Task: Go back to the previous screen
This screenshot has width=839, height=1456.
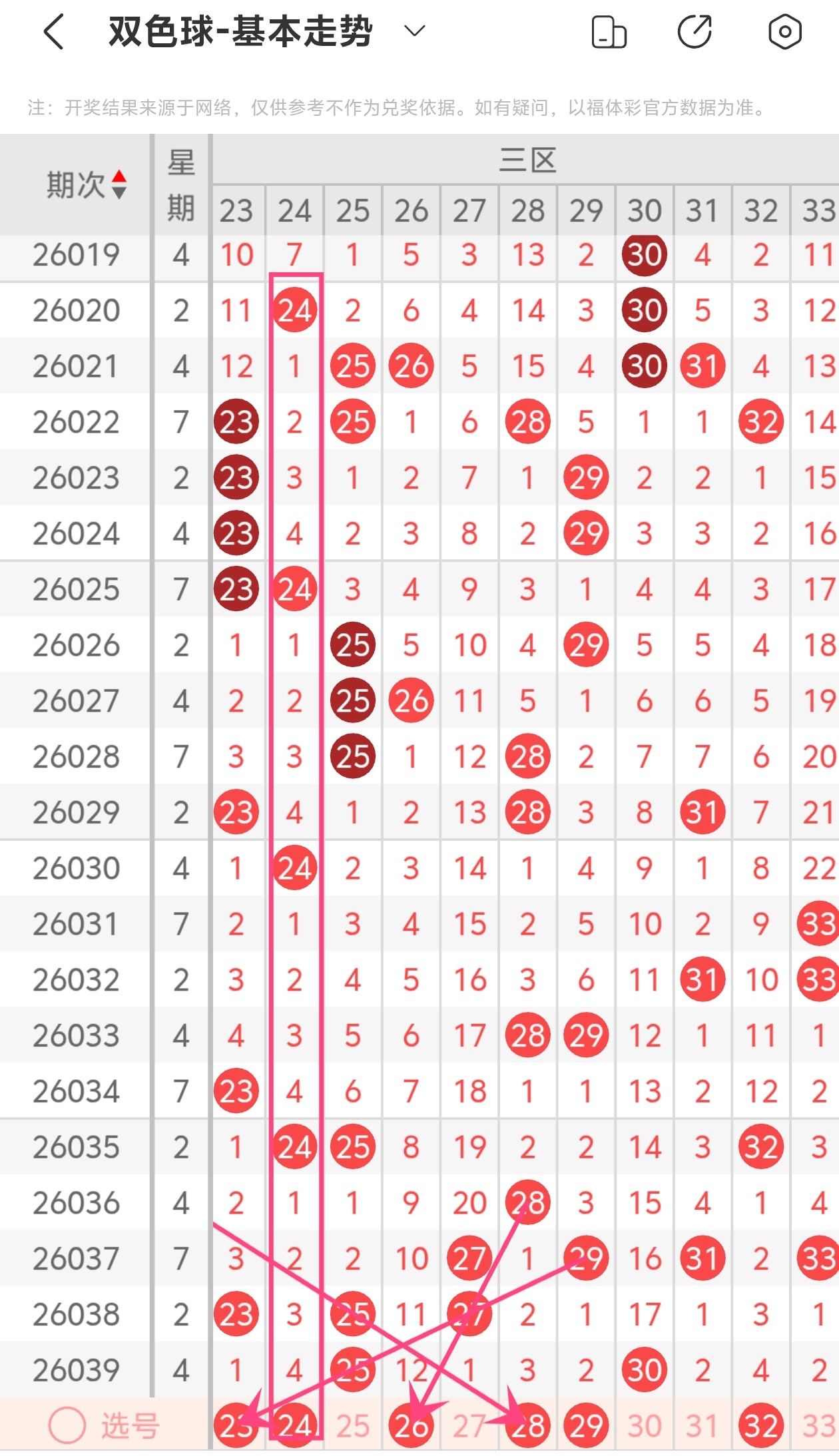Action: [x=53, y=32]
